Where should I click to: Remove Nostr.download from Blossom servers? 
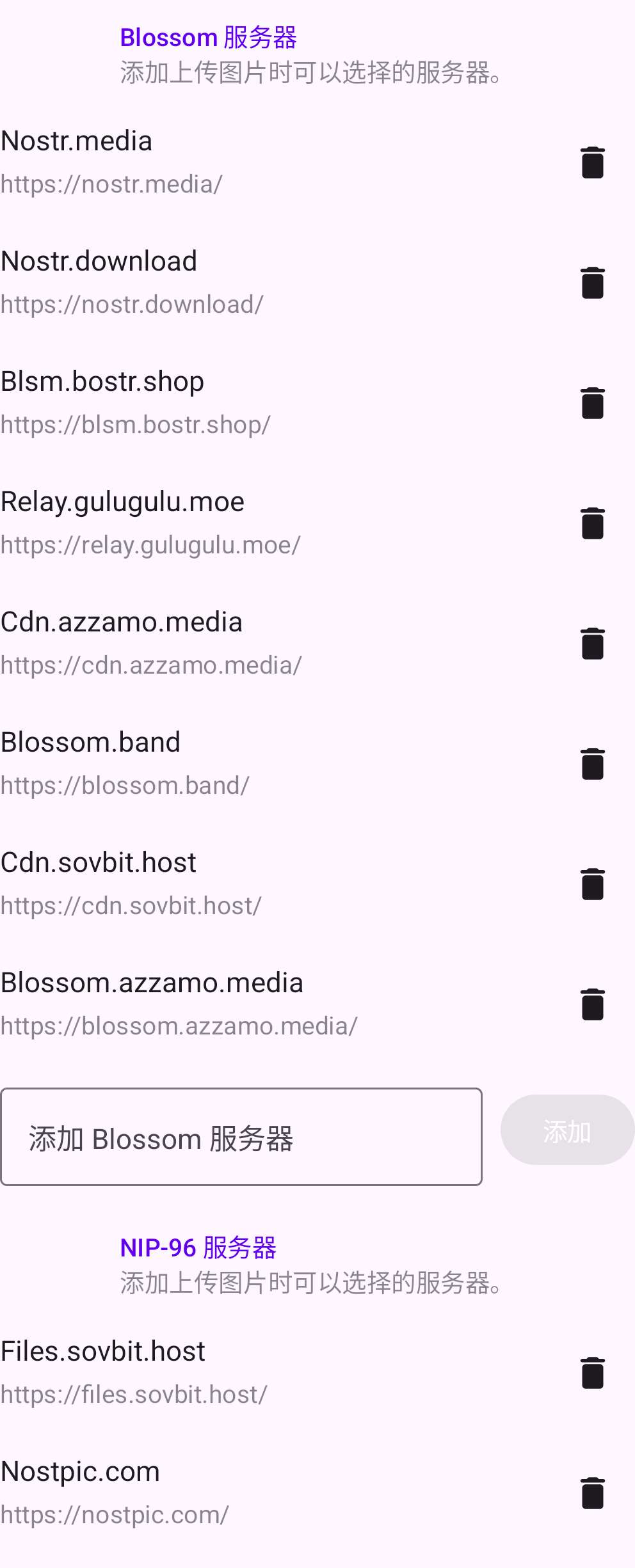(x=592, y=283)
